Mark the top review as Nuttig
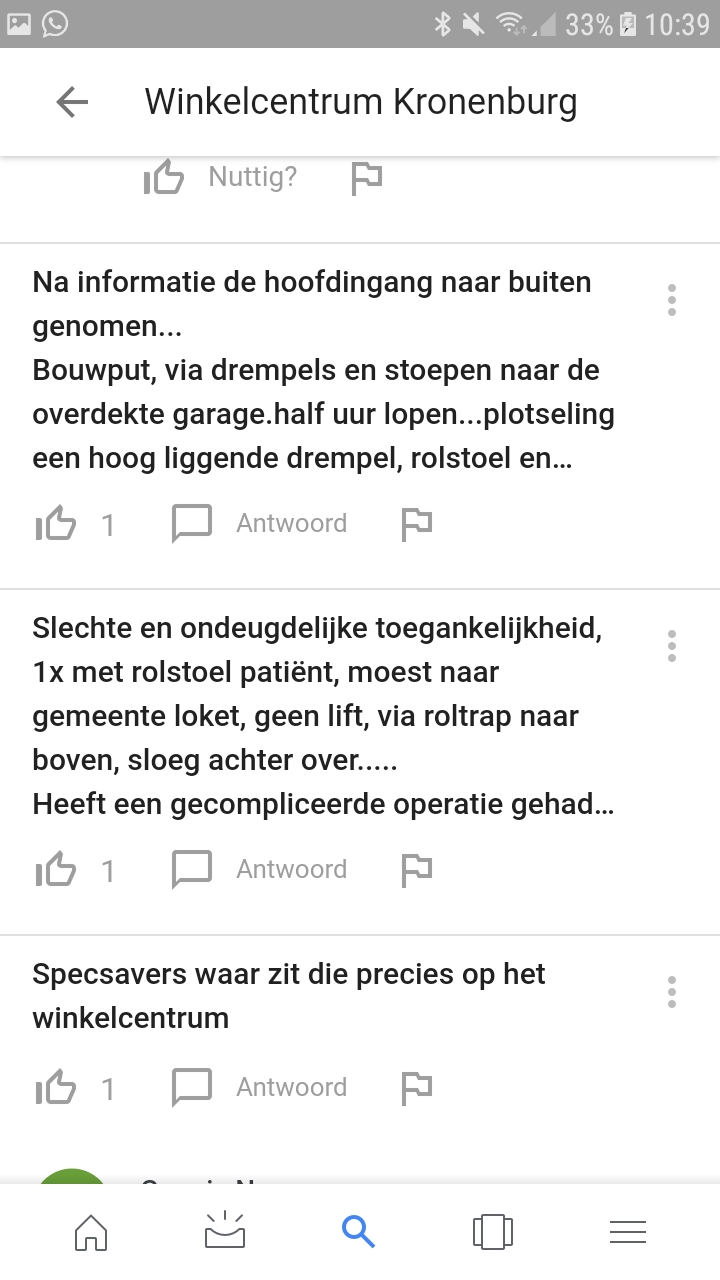The height and width of the screenshot is (1280, 720). pos(164,178)
